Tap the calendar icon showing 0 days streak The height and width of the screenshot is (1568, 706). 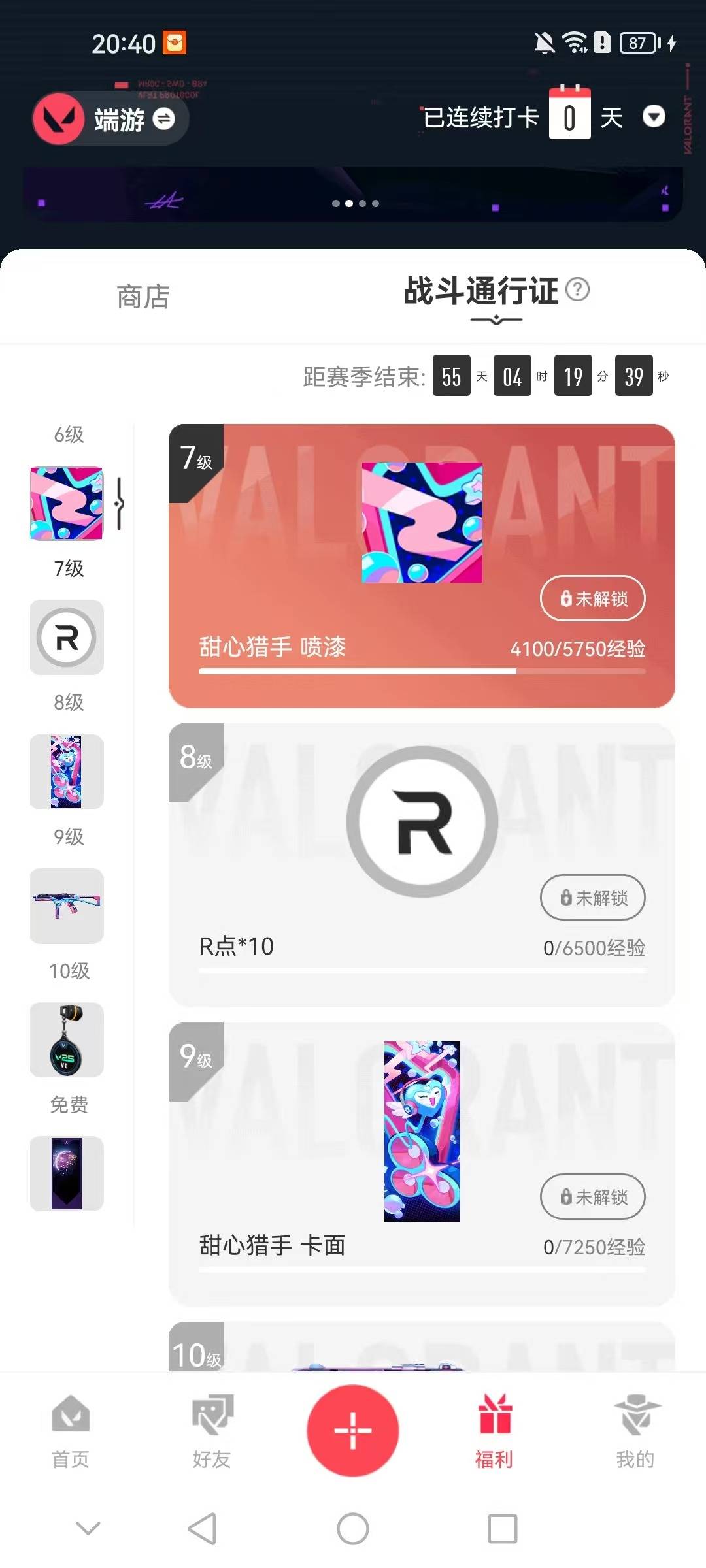click(x=569, y=116)
